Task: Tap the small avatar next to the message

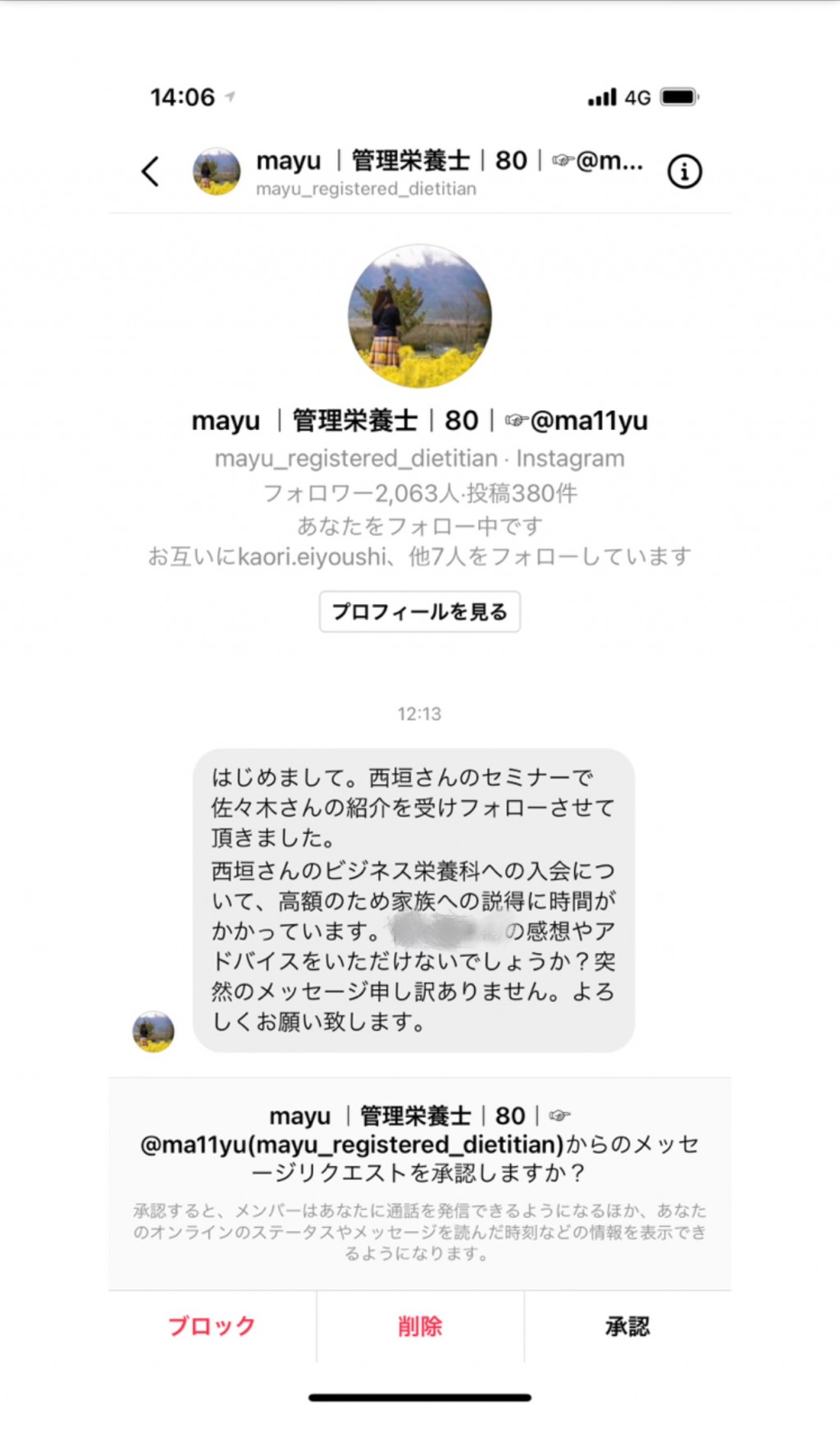Action: [x=153, y=1032]
